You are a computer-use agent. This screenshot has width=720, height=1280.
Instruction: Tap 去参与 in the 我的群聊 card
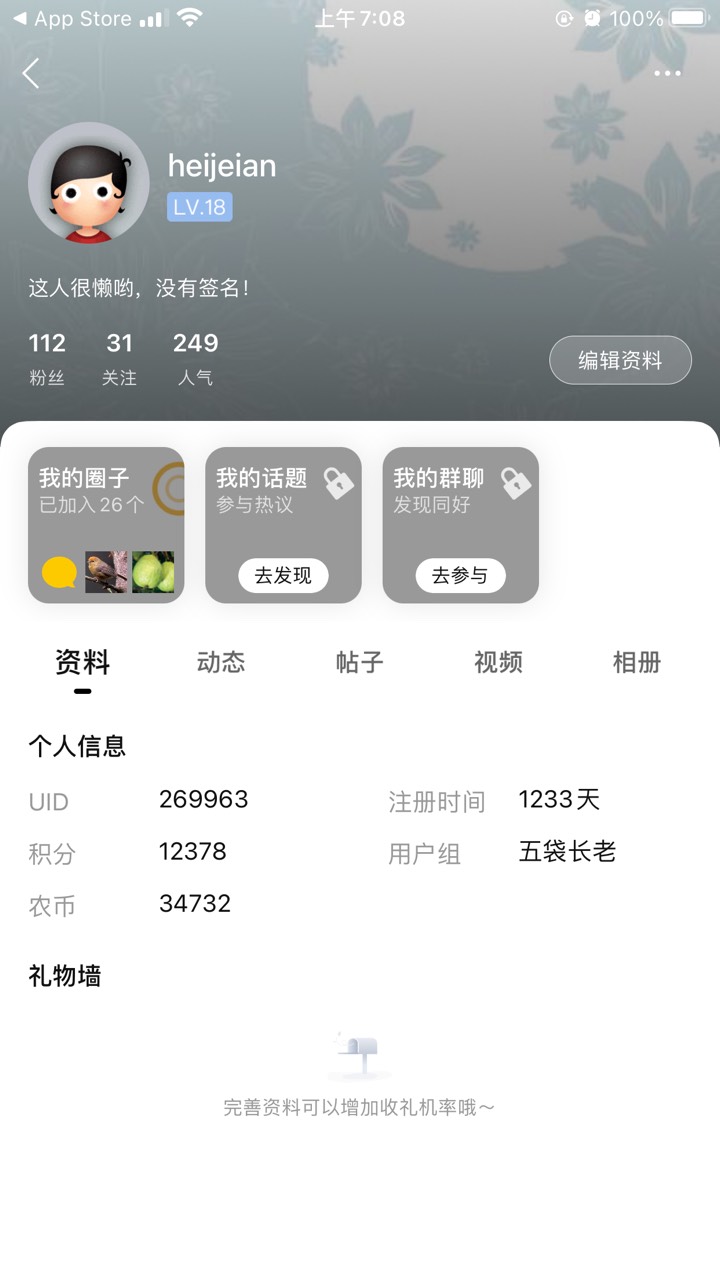point(460,575)
